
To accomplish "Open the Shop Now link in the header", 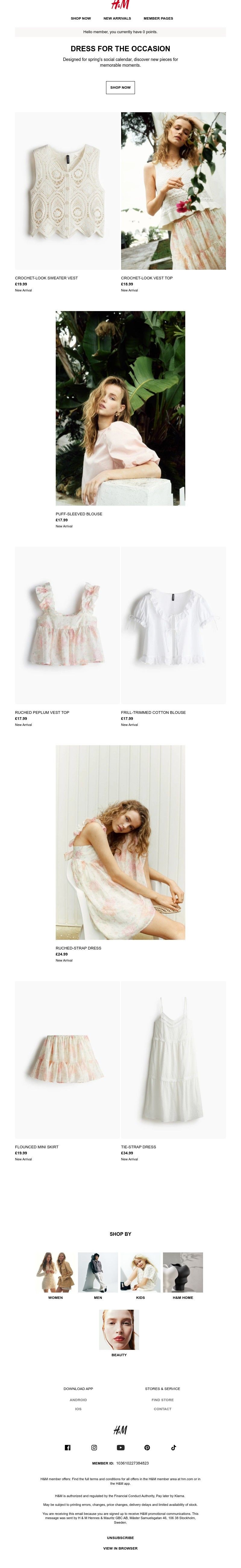I will (x=81, y=18).
